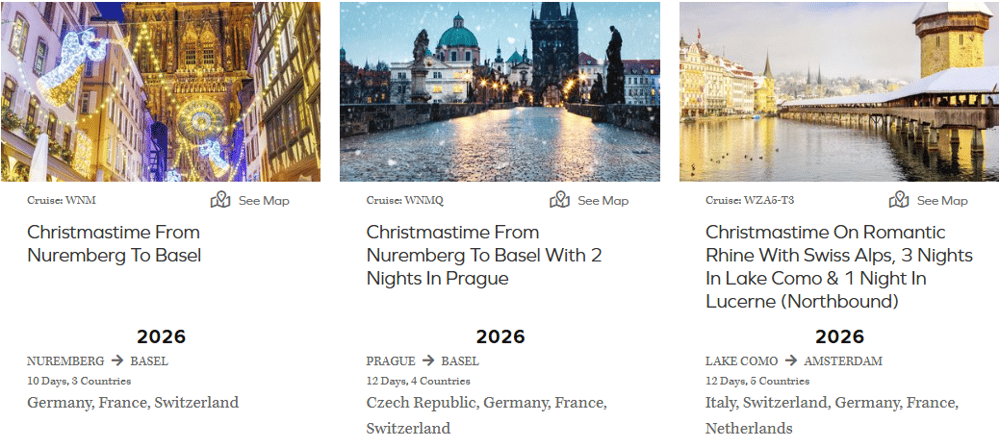View the map for cruise WNMQ
The image size is (1000, 447).
pyautogui.click(x=590, y=201)
